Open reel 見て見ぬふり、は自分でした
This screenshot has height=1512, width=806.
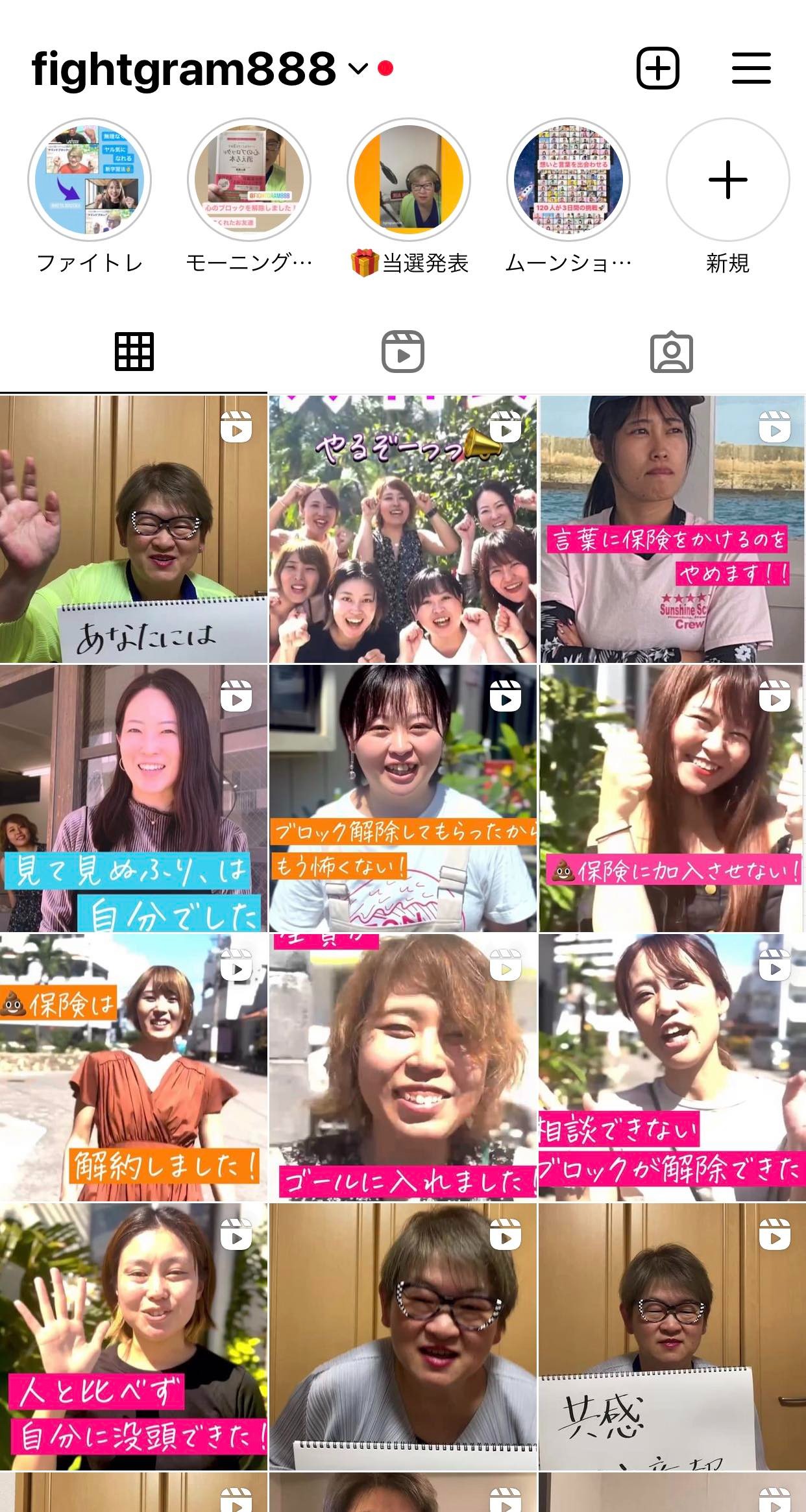click(x=134, y=798)
